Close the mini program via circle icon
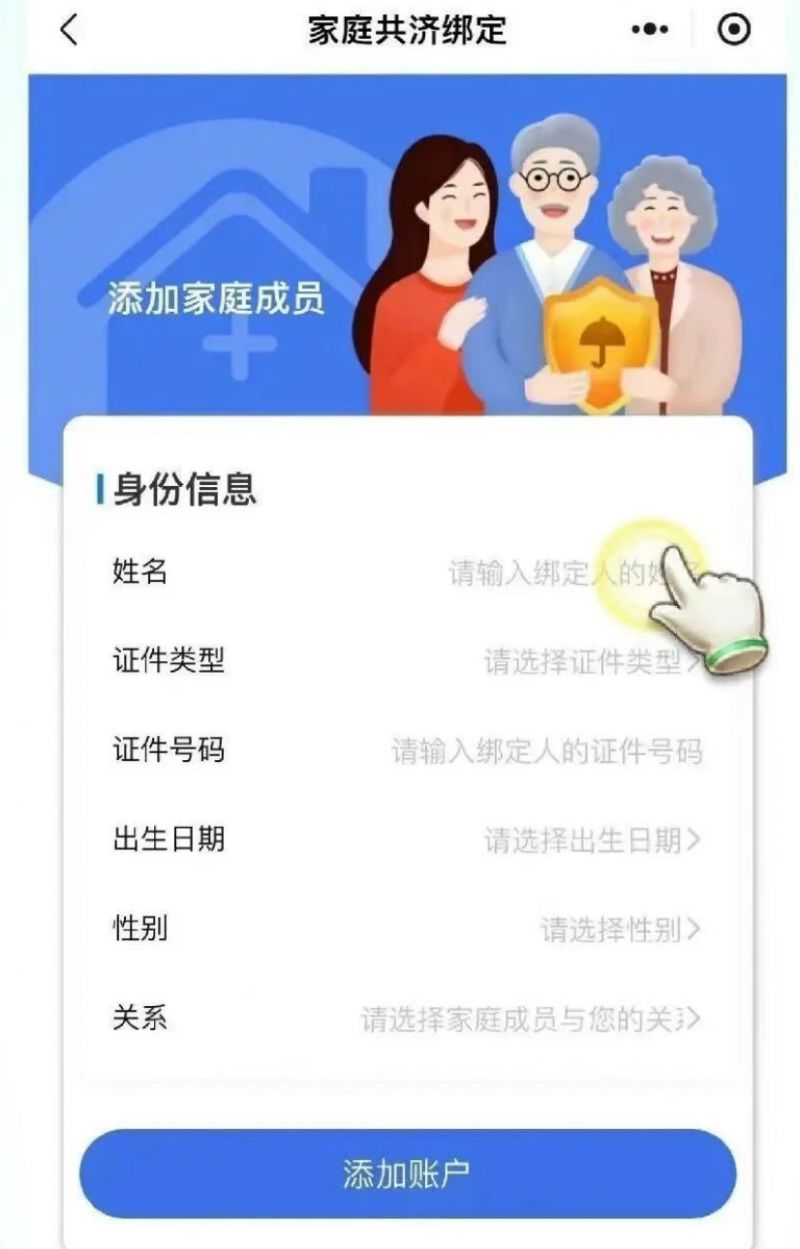 735,30
